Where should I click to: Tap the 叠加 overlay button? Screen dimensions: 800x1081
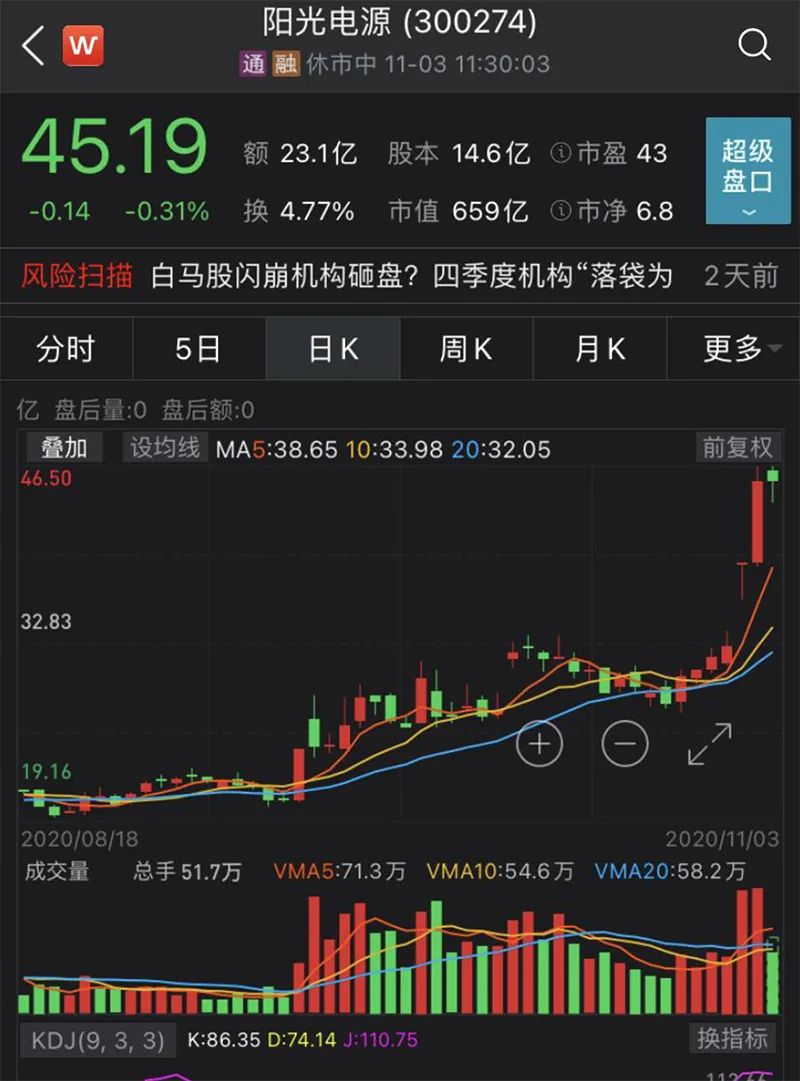coord(63,448)
